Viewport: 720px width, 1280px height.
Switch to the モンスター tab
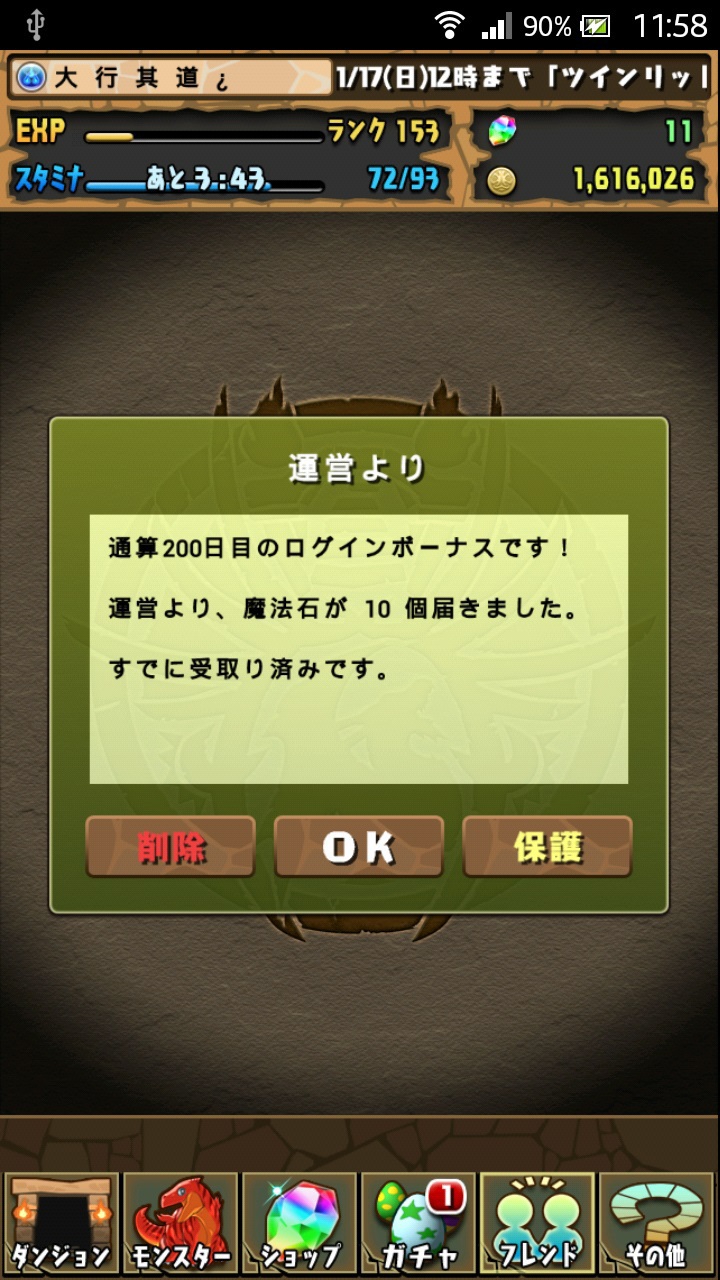coord(180,1223)
